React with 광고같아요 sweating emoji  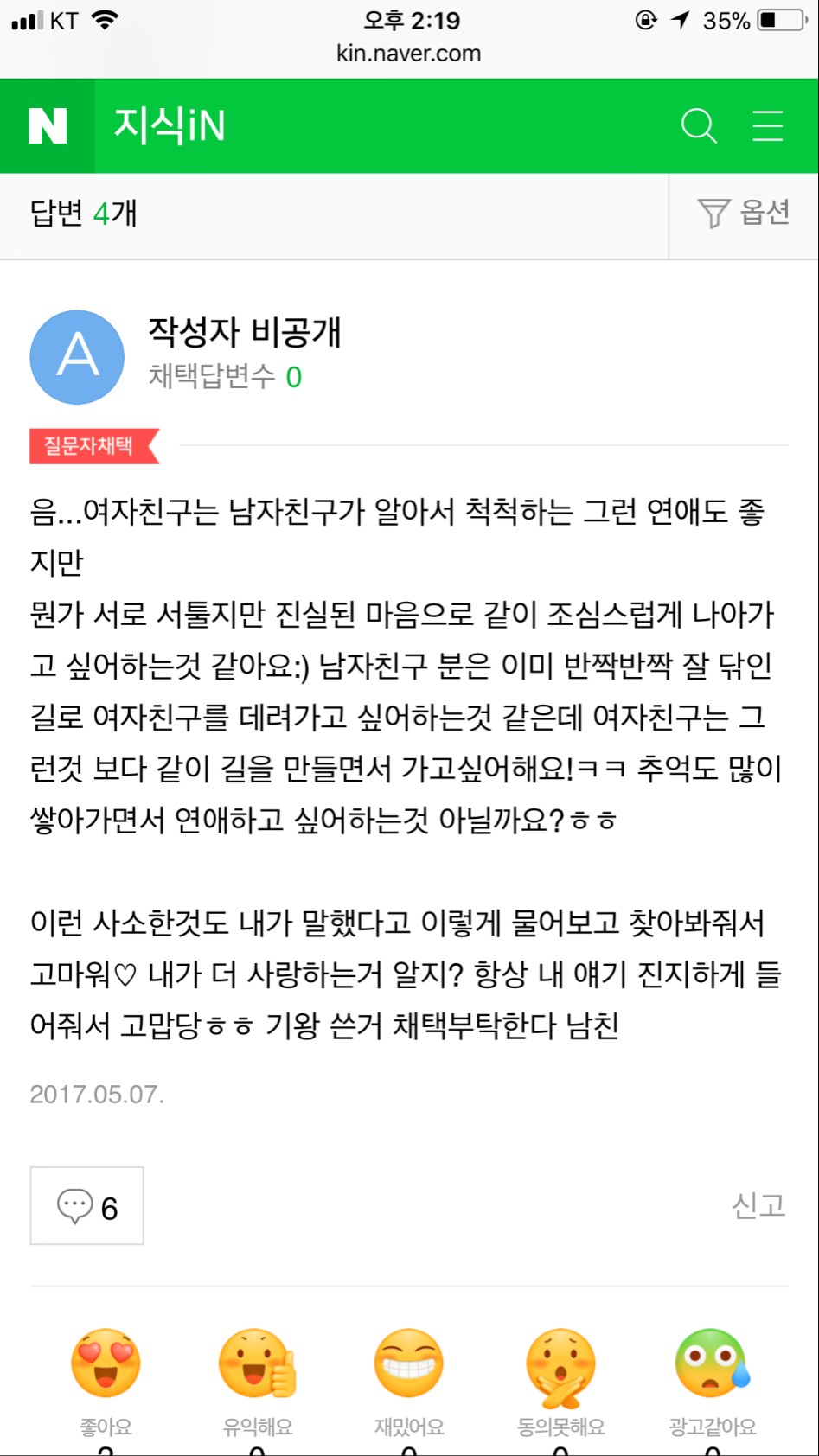click(712, 1363)
